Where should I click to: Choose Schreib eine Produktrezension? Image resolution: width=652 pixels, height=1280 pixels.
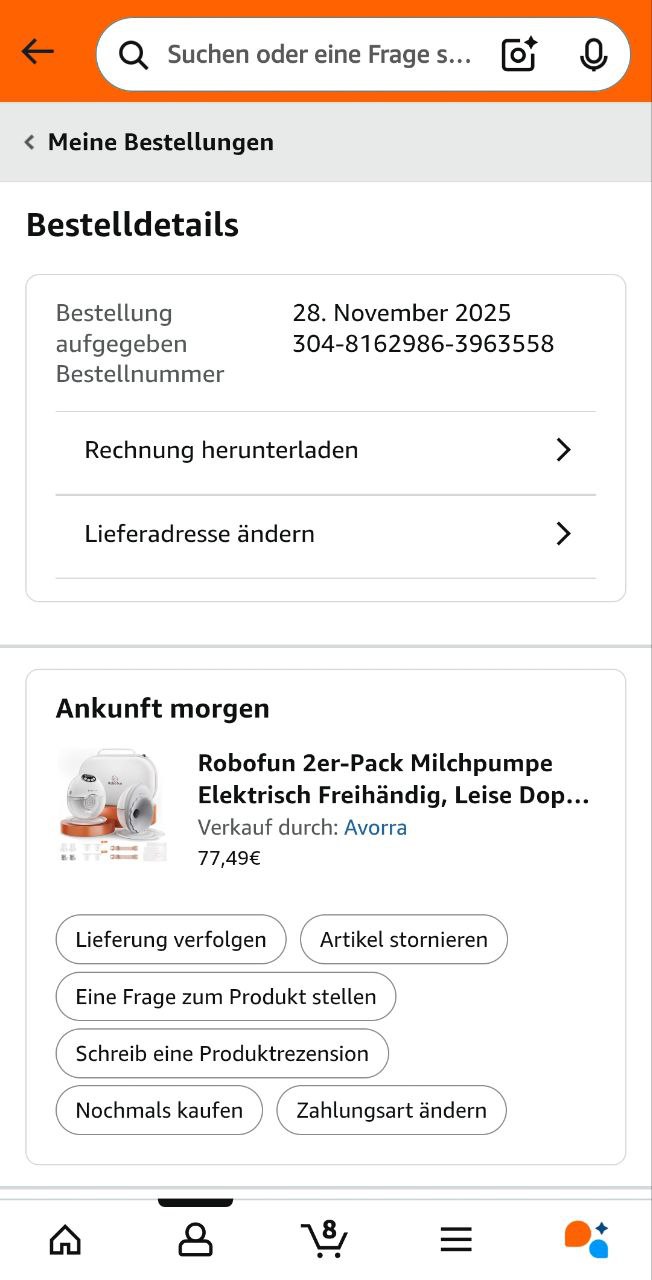point(222,1054)
